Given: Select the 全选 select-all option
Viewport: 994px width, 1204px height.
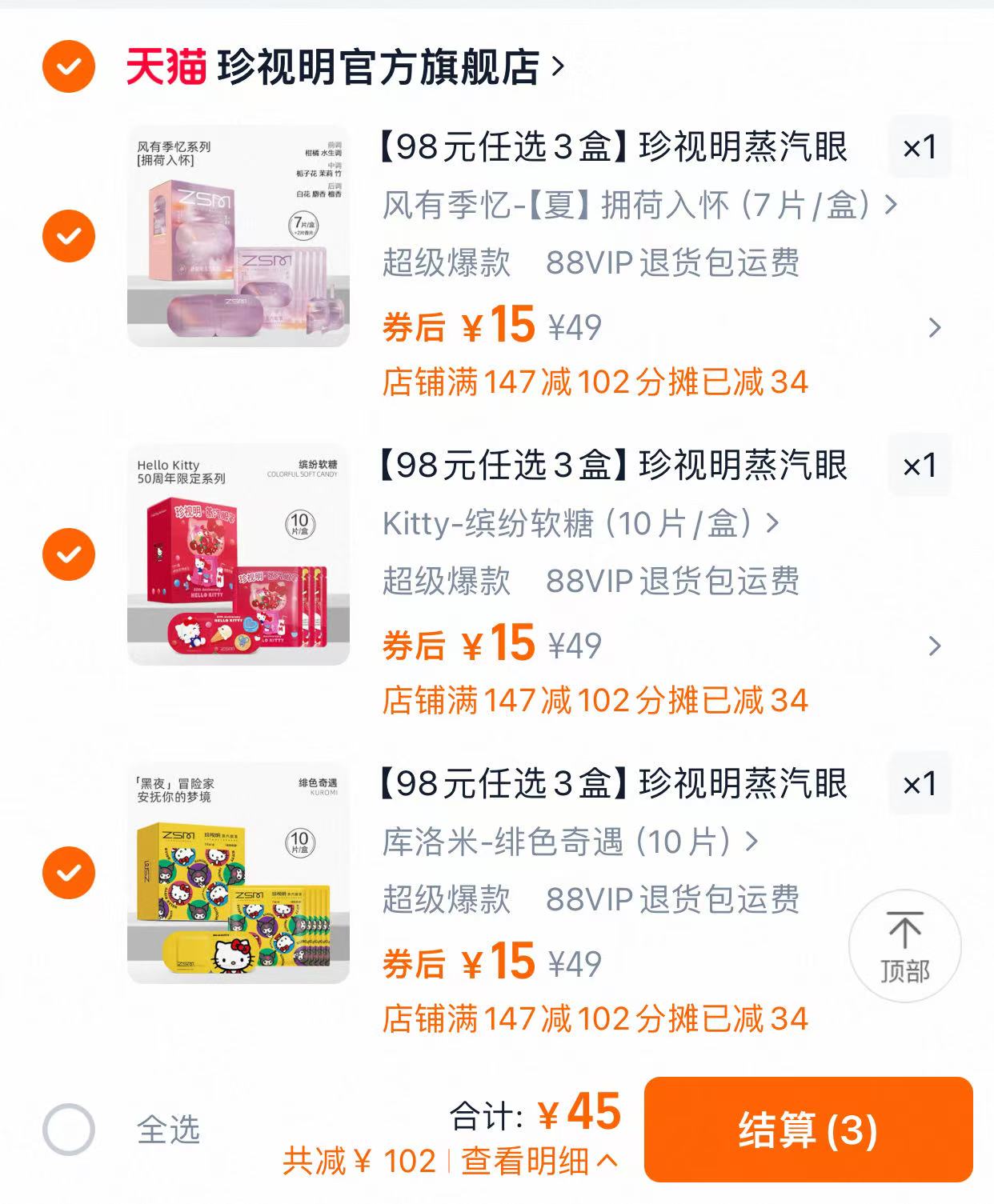Looking at the screenshot, I should tap(70, 1126).
